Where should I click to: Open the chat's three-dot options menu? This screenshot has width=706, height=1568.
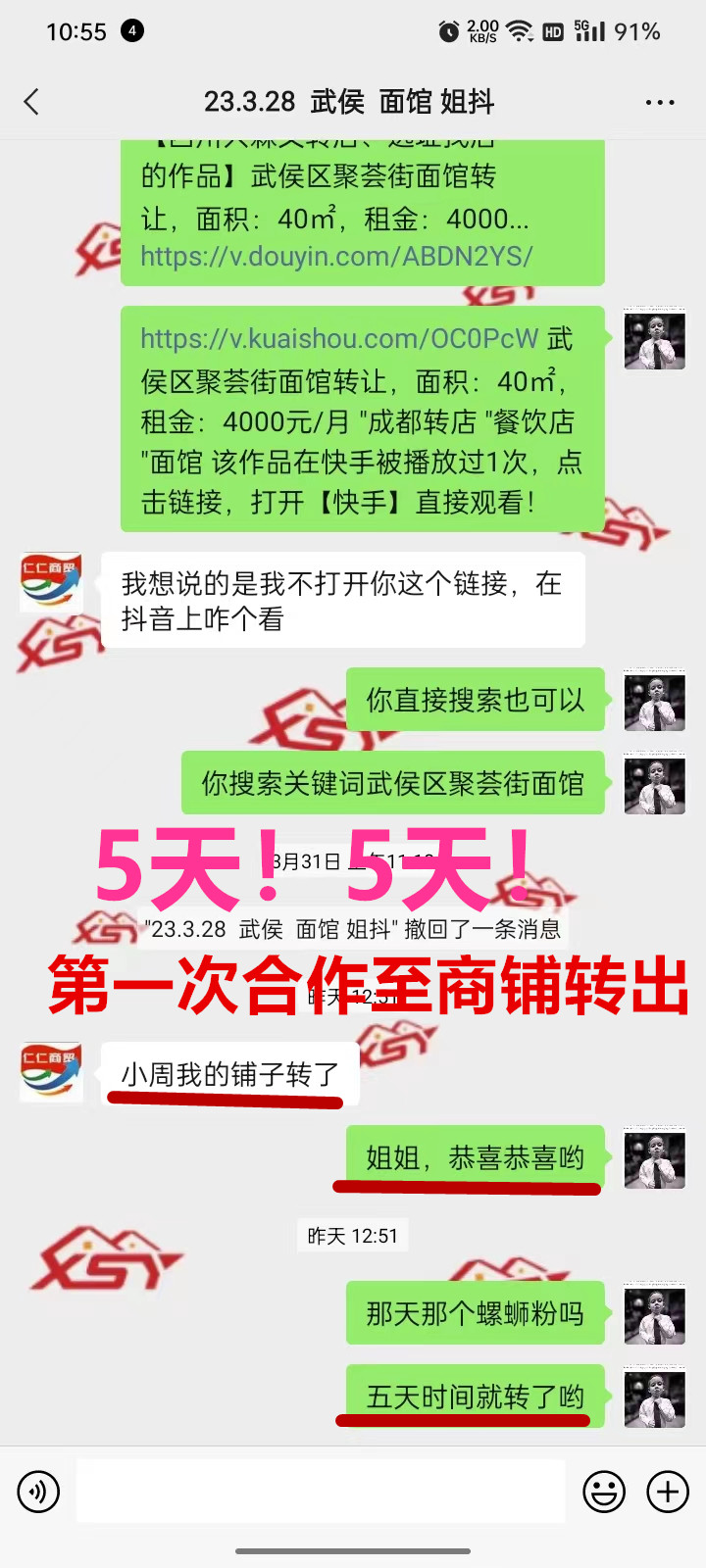point(659,102)
